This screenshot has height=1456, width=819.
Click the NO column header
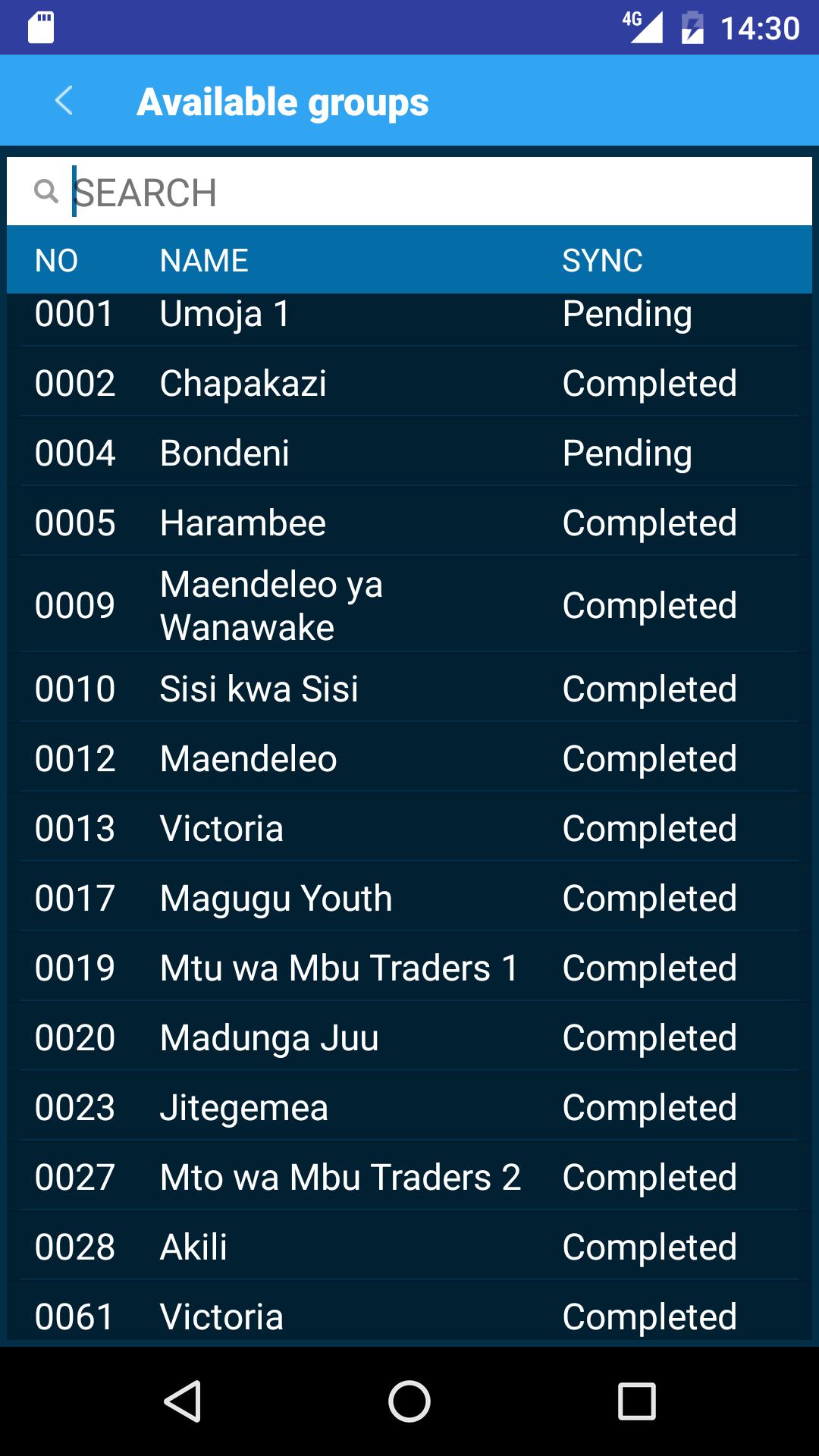[56, 260]
